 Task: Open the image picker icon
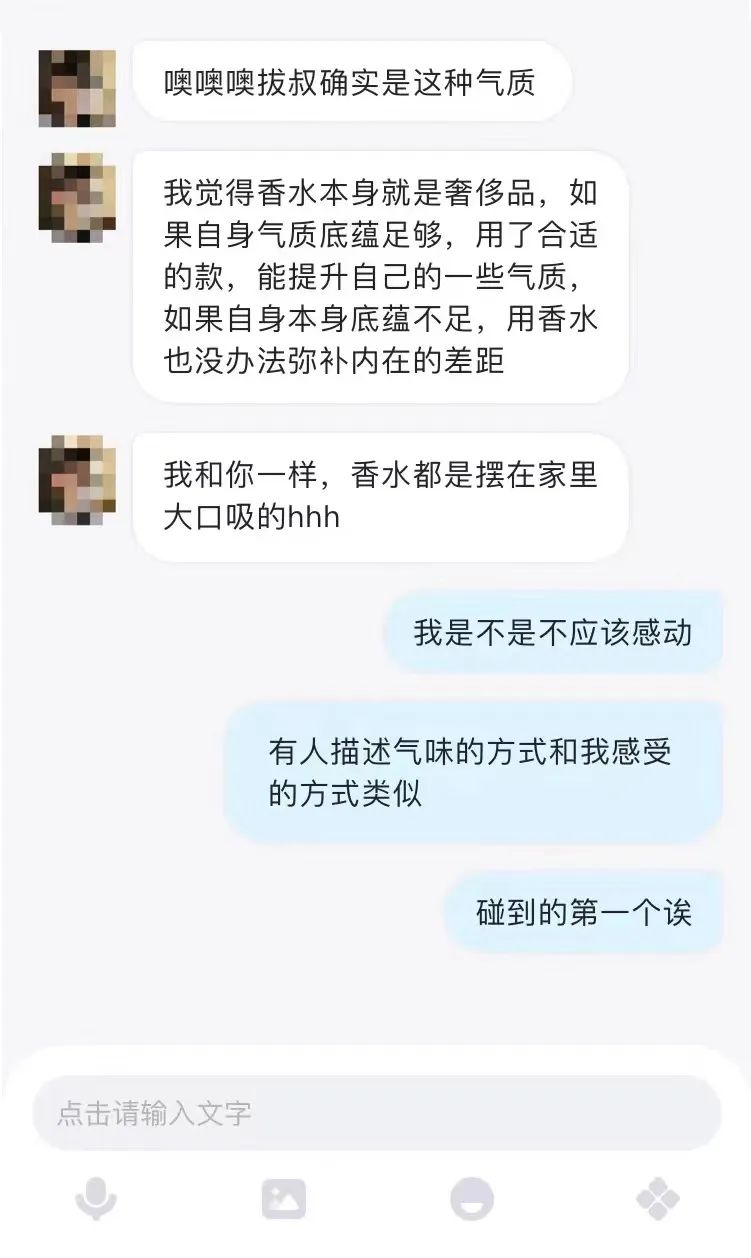[283, 1198]
